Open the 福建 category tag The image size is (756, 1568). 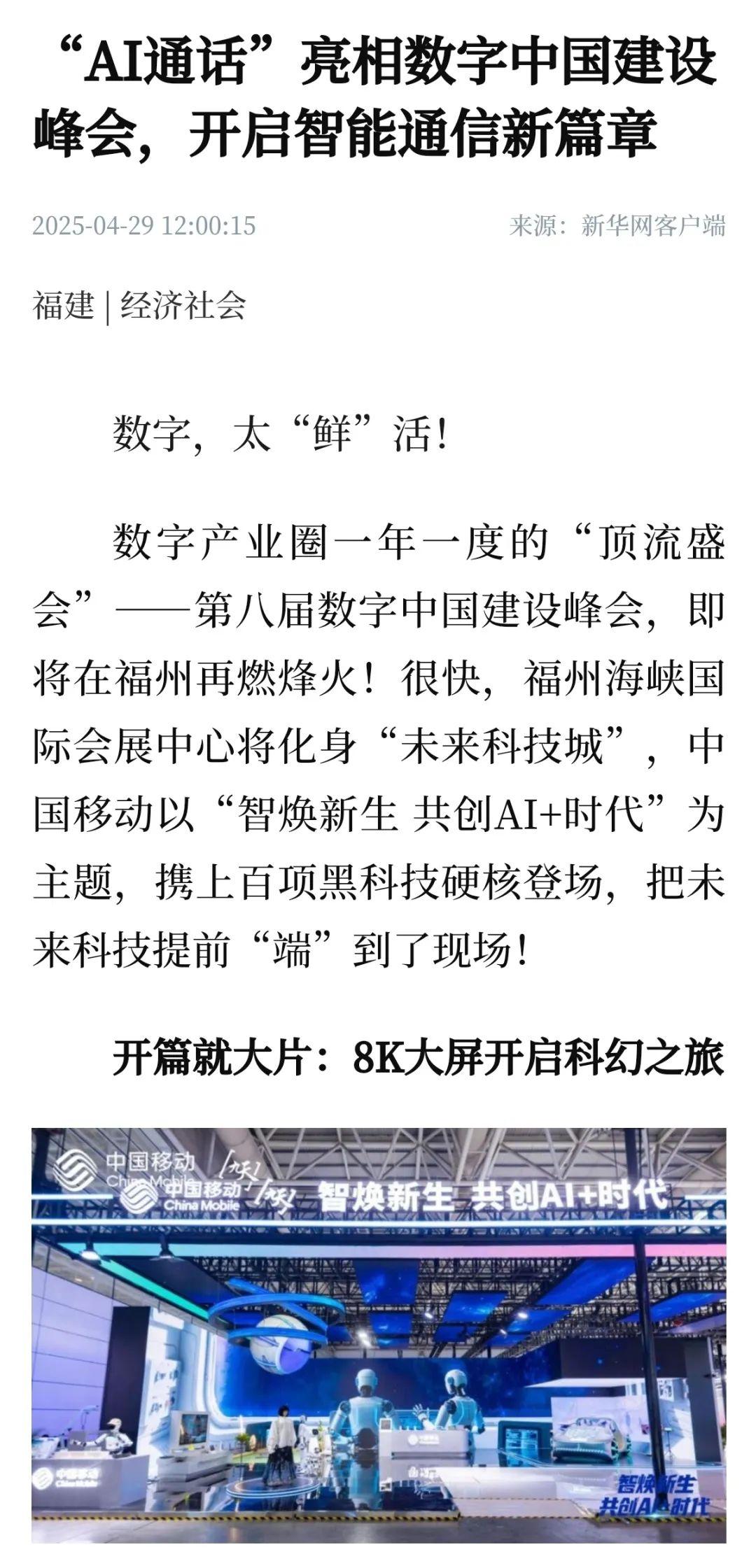pos(63,306)
